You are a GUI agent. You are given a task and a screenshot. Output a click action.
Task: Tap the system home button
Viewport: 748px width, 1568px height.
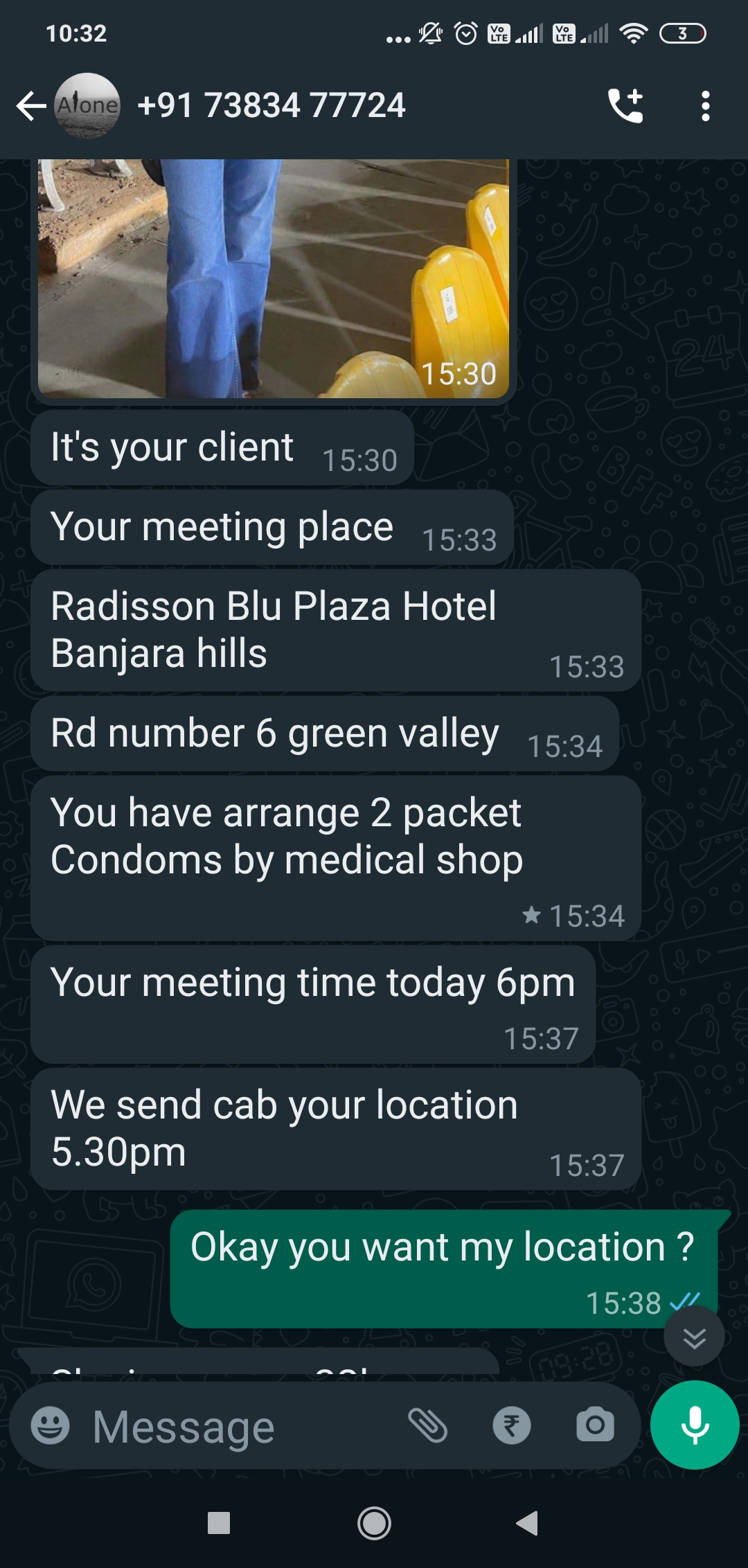(x=374, y=1523)
